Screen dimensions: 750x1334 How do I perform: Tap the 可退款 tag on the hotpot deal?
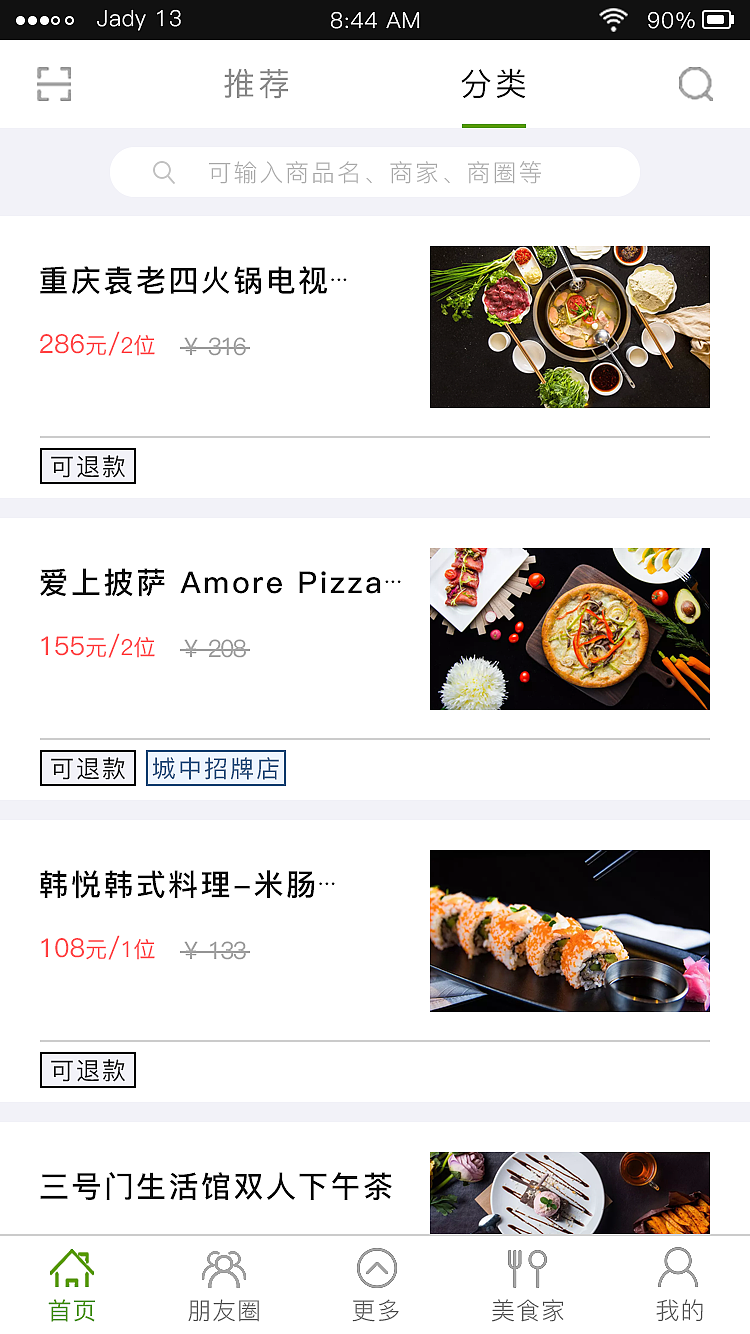(87, 466)
